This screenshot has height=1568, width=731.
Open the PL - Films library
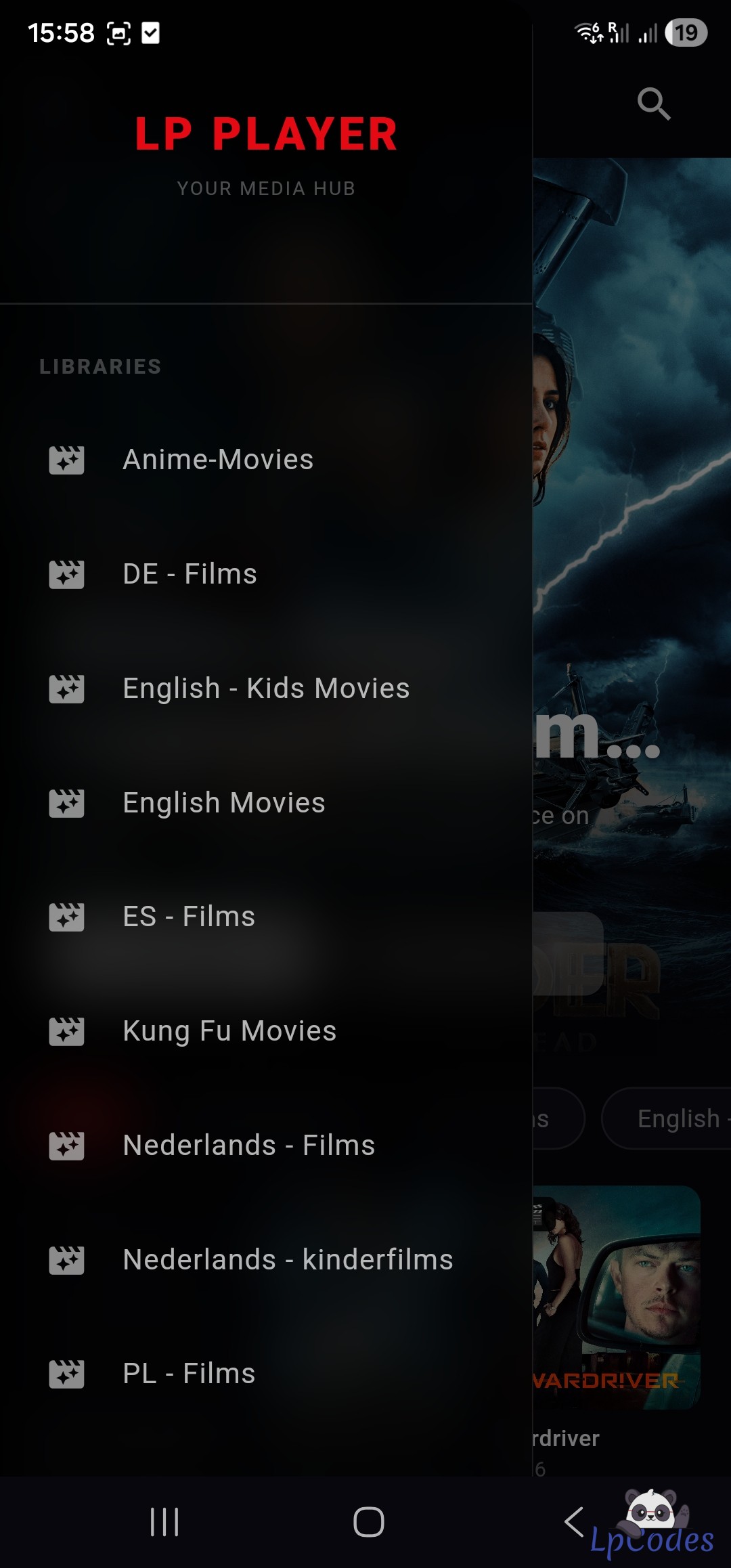coord(189,1374)
